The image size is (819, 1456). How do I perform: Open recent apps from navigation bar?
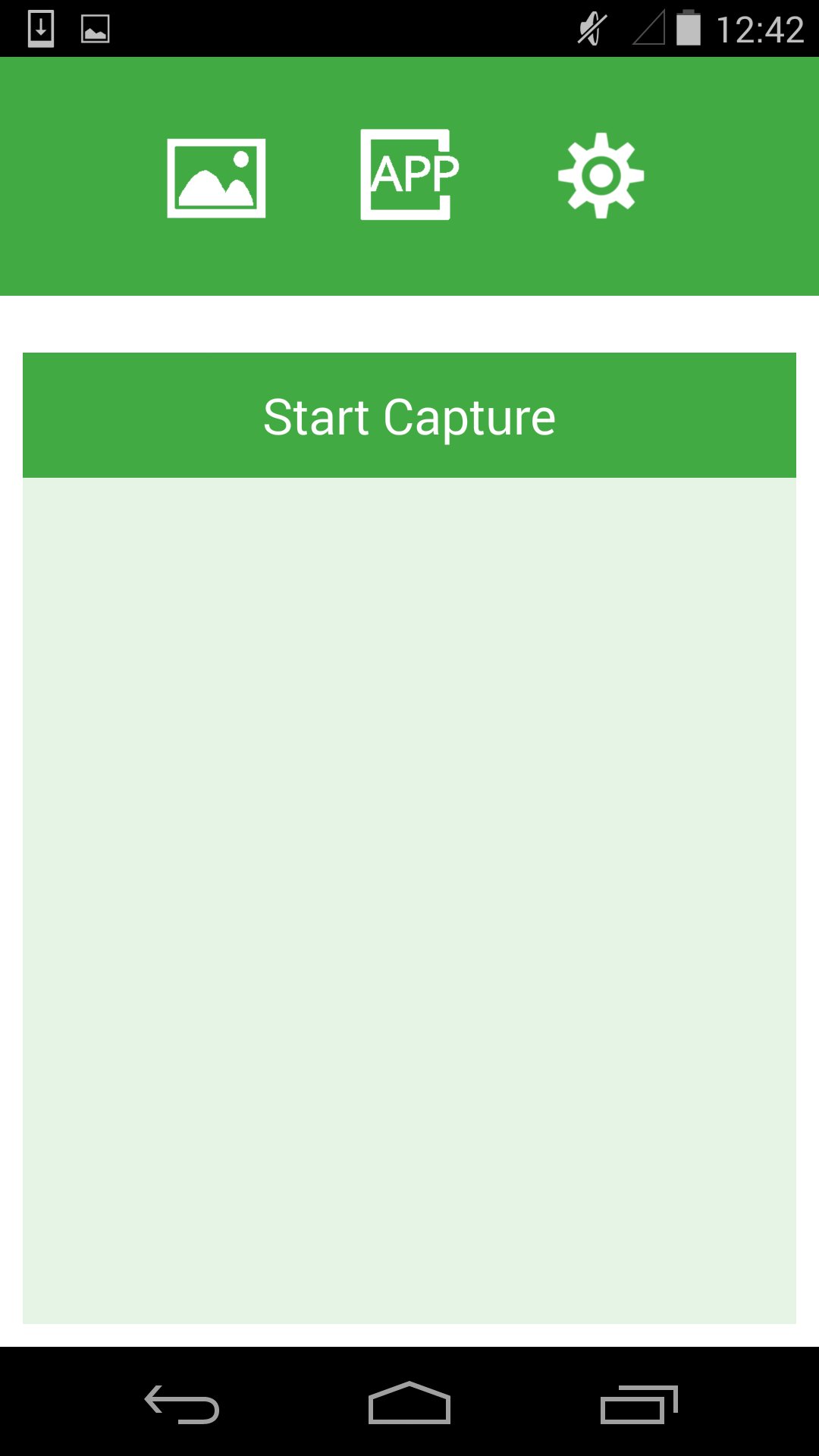[x=639, y=1404]
